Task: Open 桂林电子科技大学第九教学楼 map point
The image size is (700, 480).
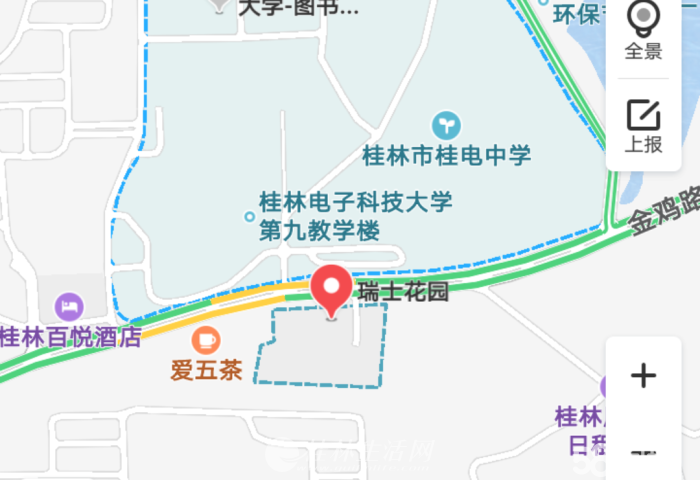Action: pos(250,216)
